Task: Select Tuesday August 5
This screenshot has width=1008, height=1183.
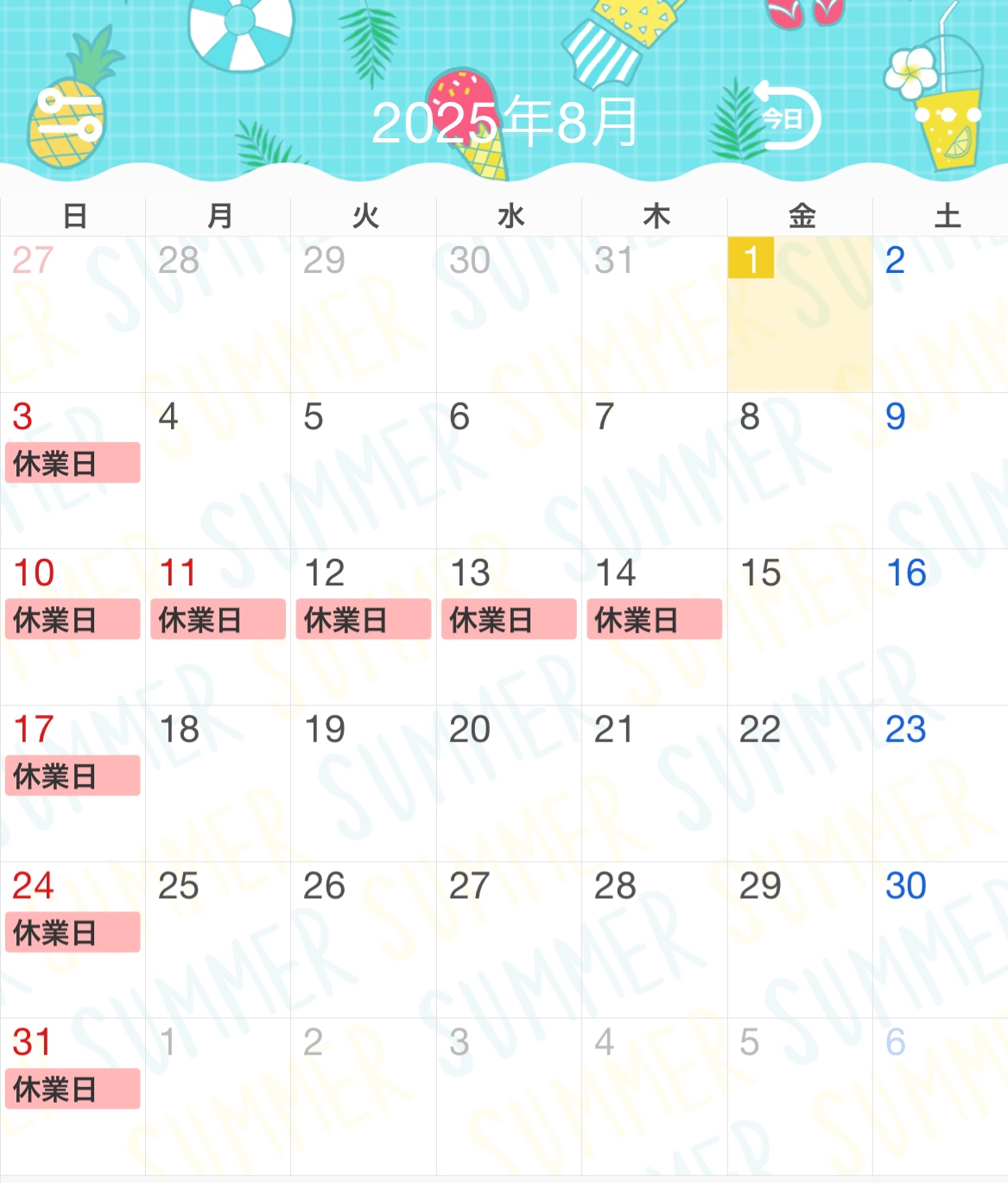Action: (363, 470)
